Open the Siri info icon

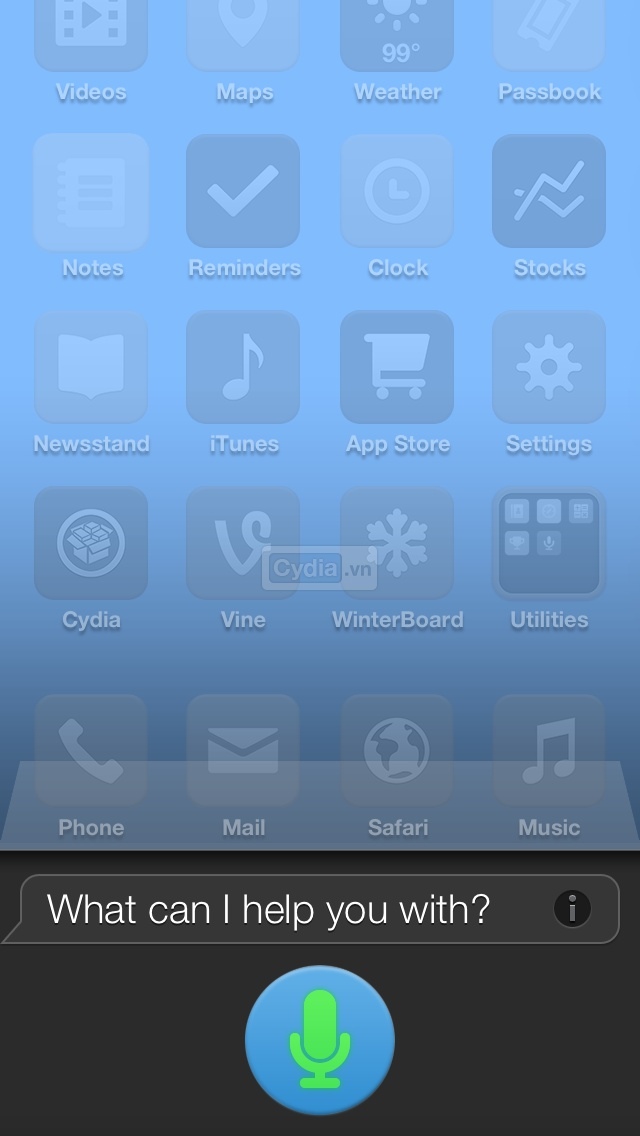coord(572,909)
